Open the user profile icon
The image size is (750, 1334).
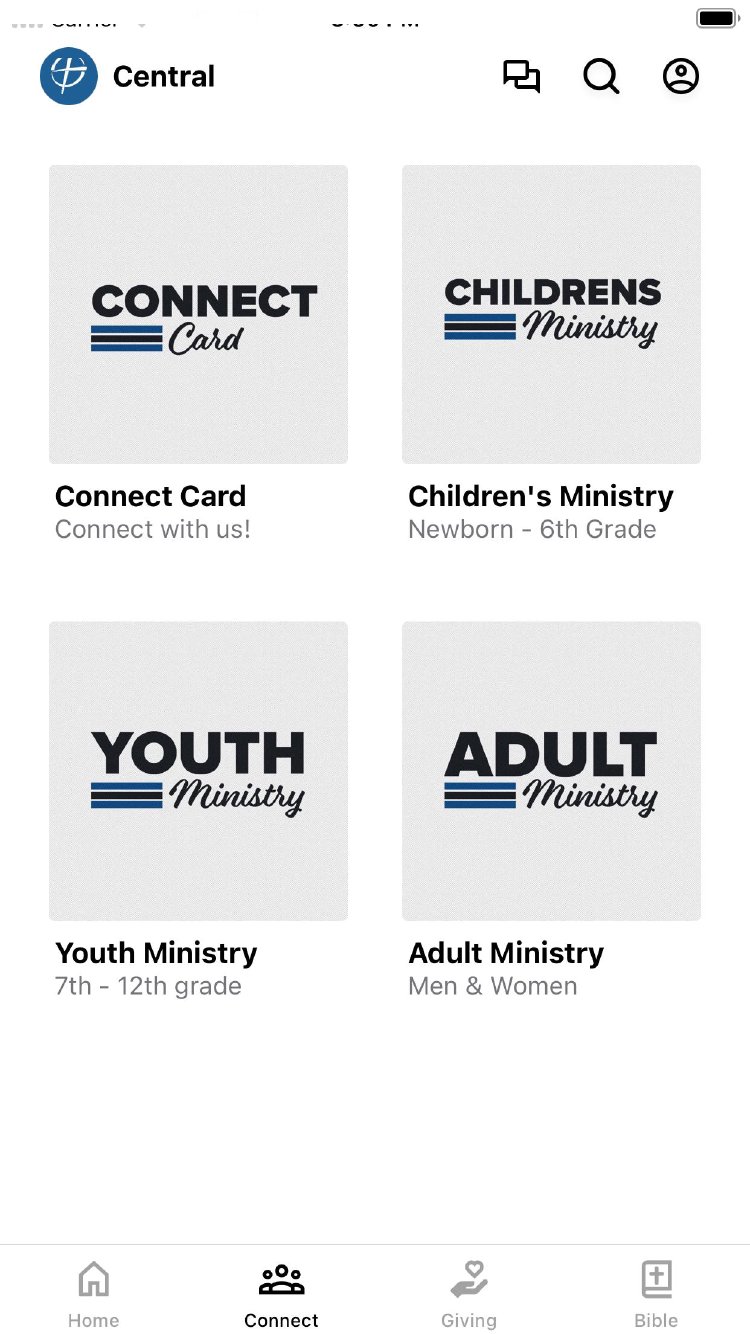pyautogui.click(x=681, y=77)
